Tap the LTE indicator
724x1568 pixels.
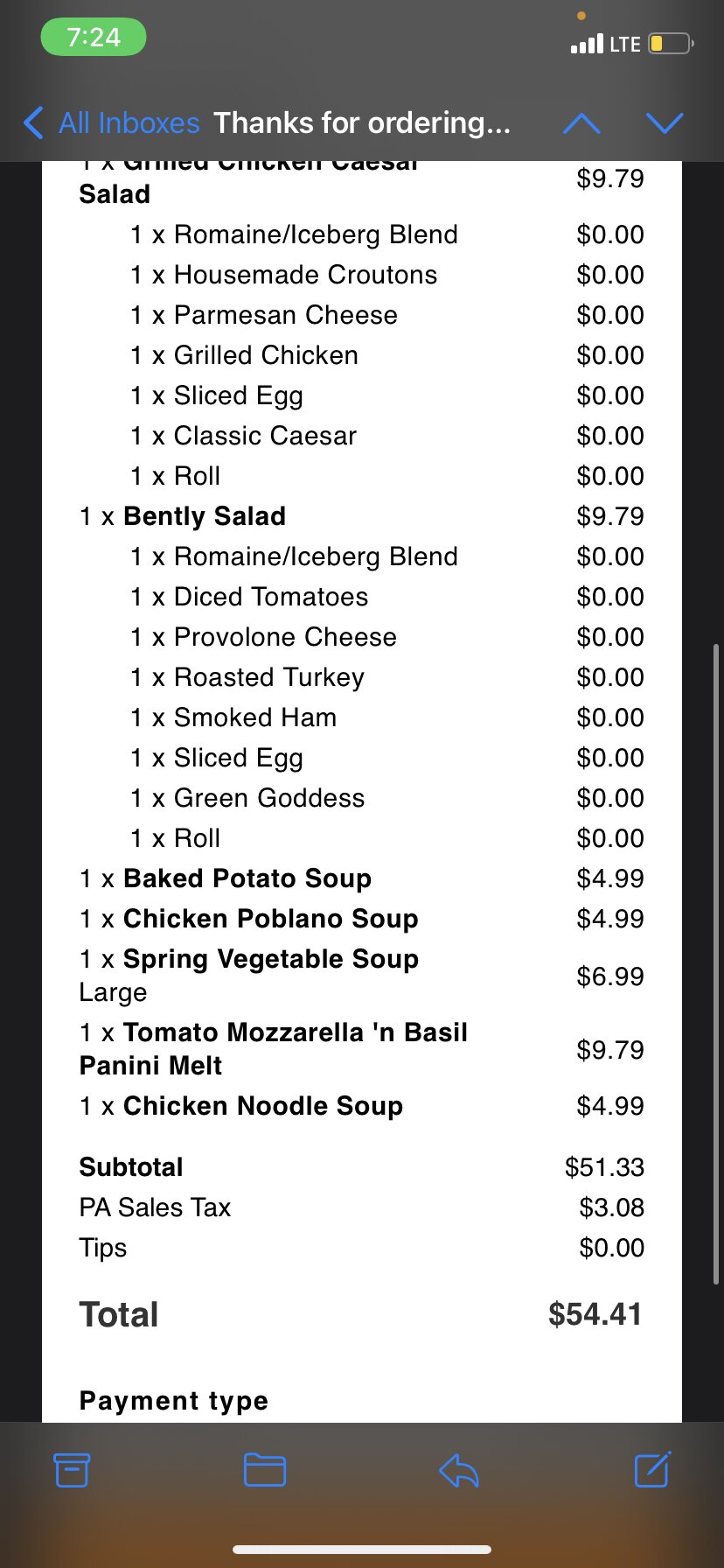[626, 44]
